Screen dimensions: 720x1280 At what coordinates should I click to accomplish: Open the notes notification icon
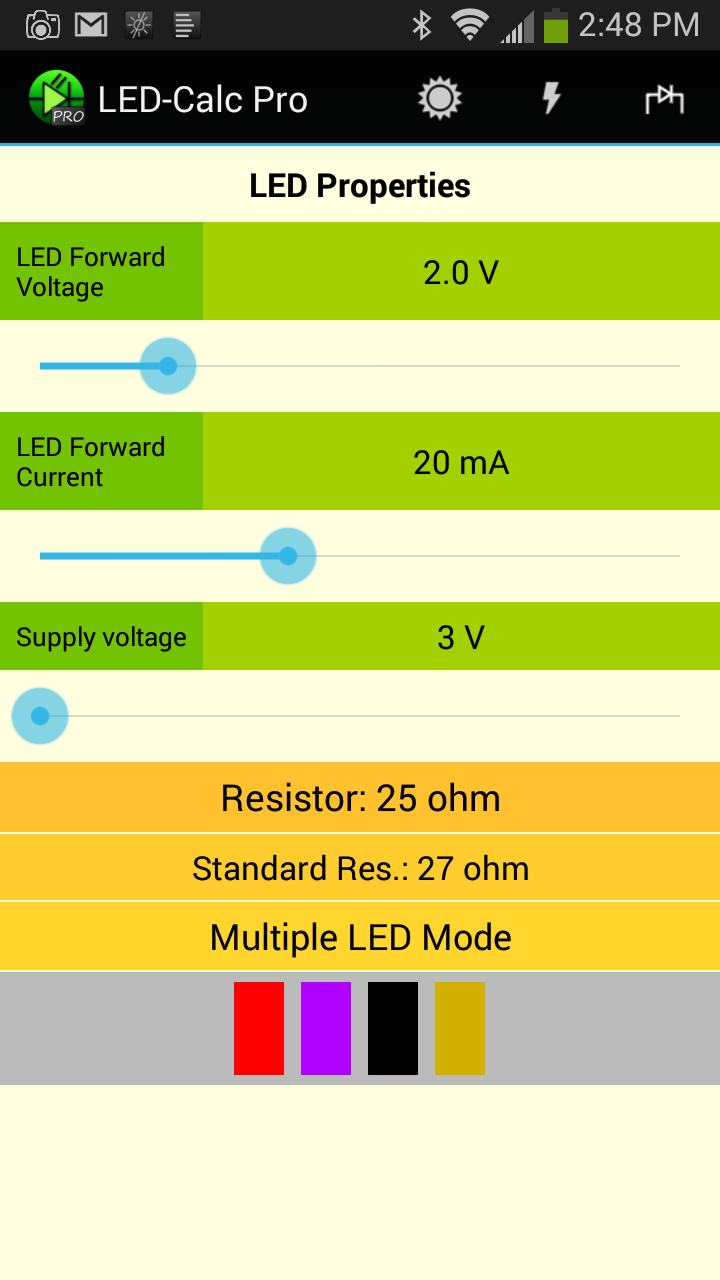pos(184,24)
